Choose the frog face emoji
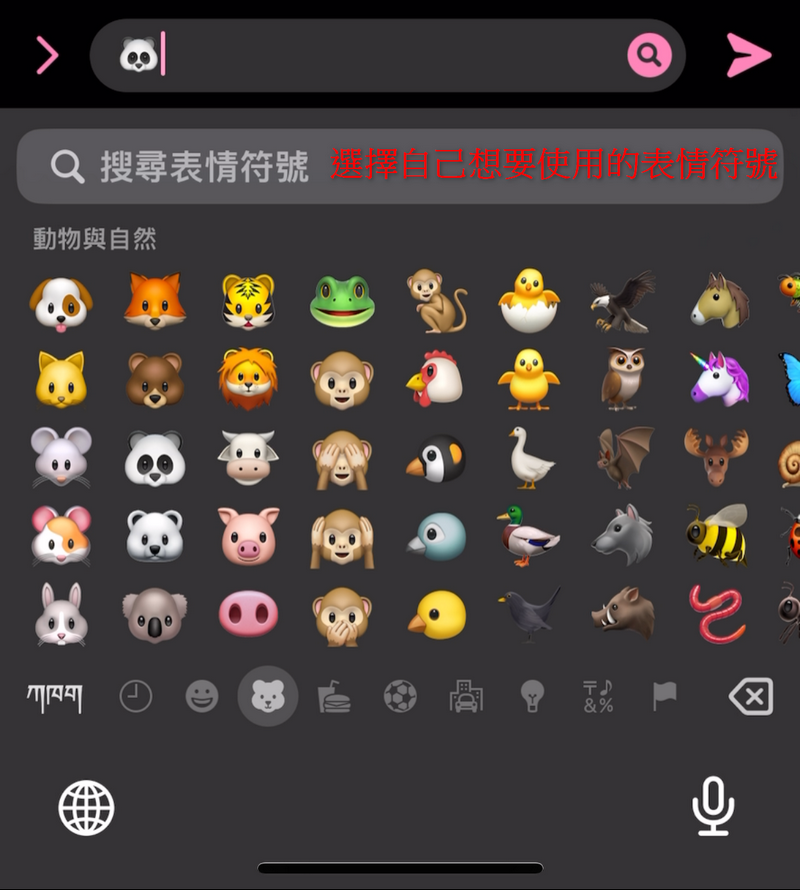 click(x=342, y=301)
